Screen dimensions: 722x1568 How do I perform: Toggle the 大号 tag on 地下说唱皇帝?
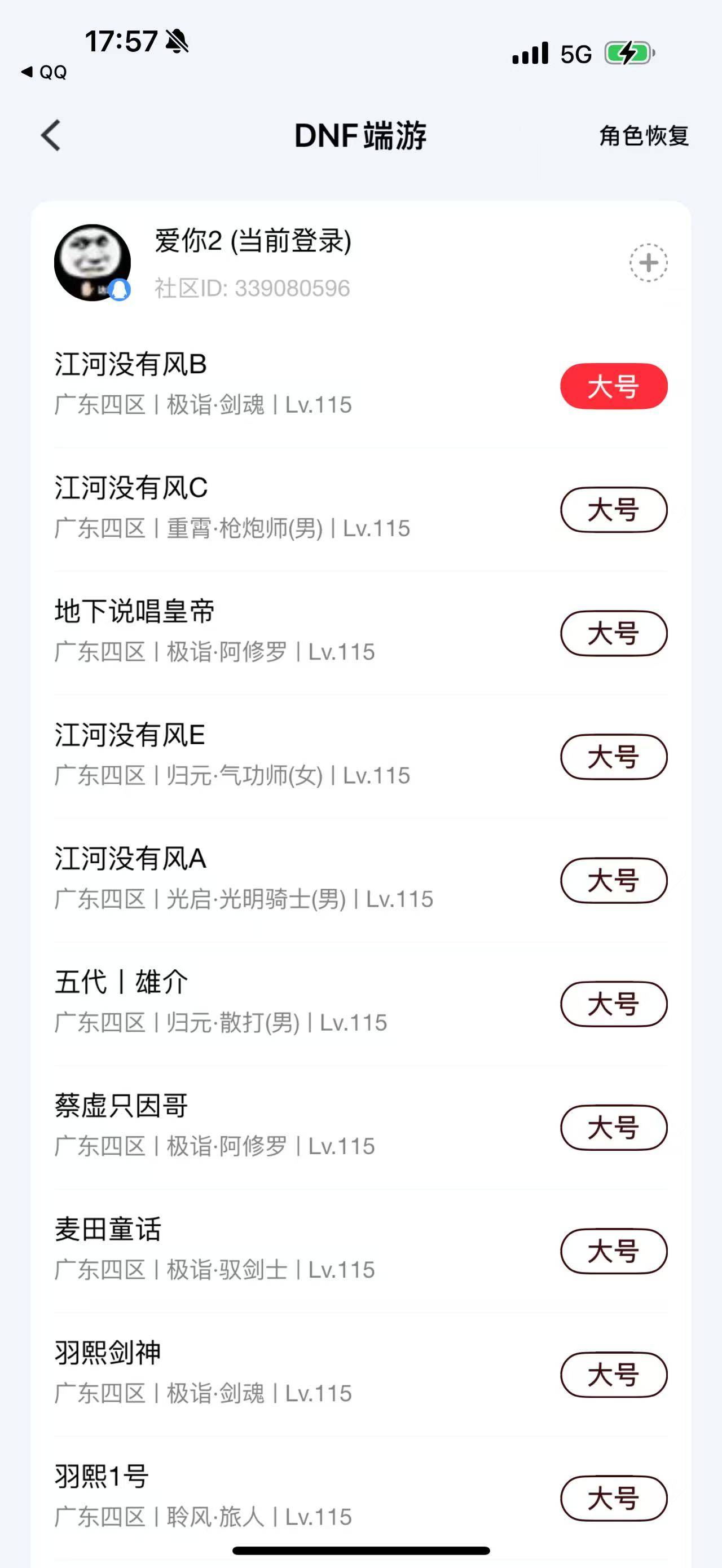(613, 632)
